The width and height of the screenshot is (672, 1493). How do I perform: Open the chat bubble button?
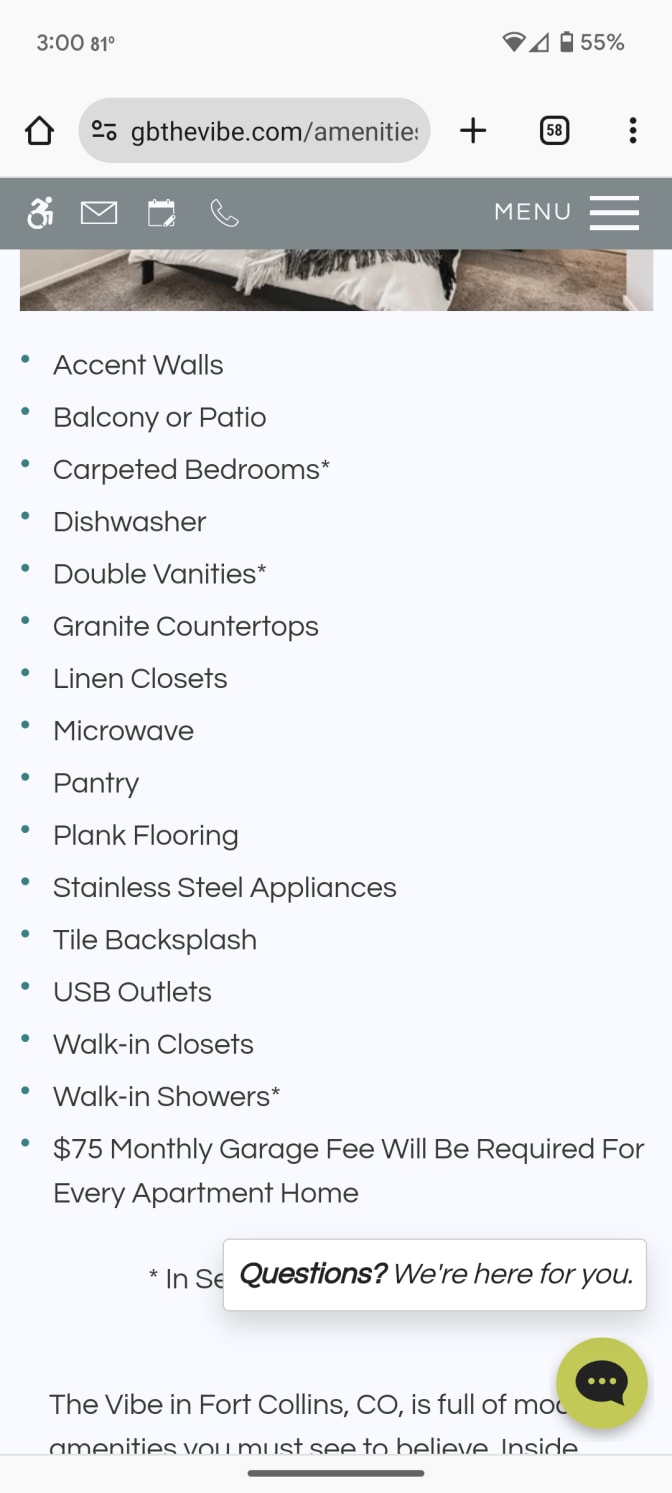tap(602, 1383)
